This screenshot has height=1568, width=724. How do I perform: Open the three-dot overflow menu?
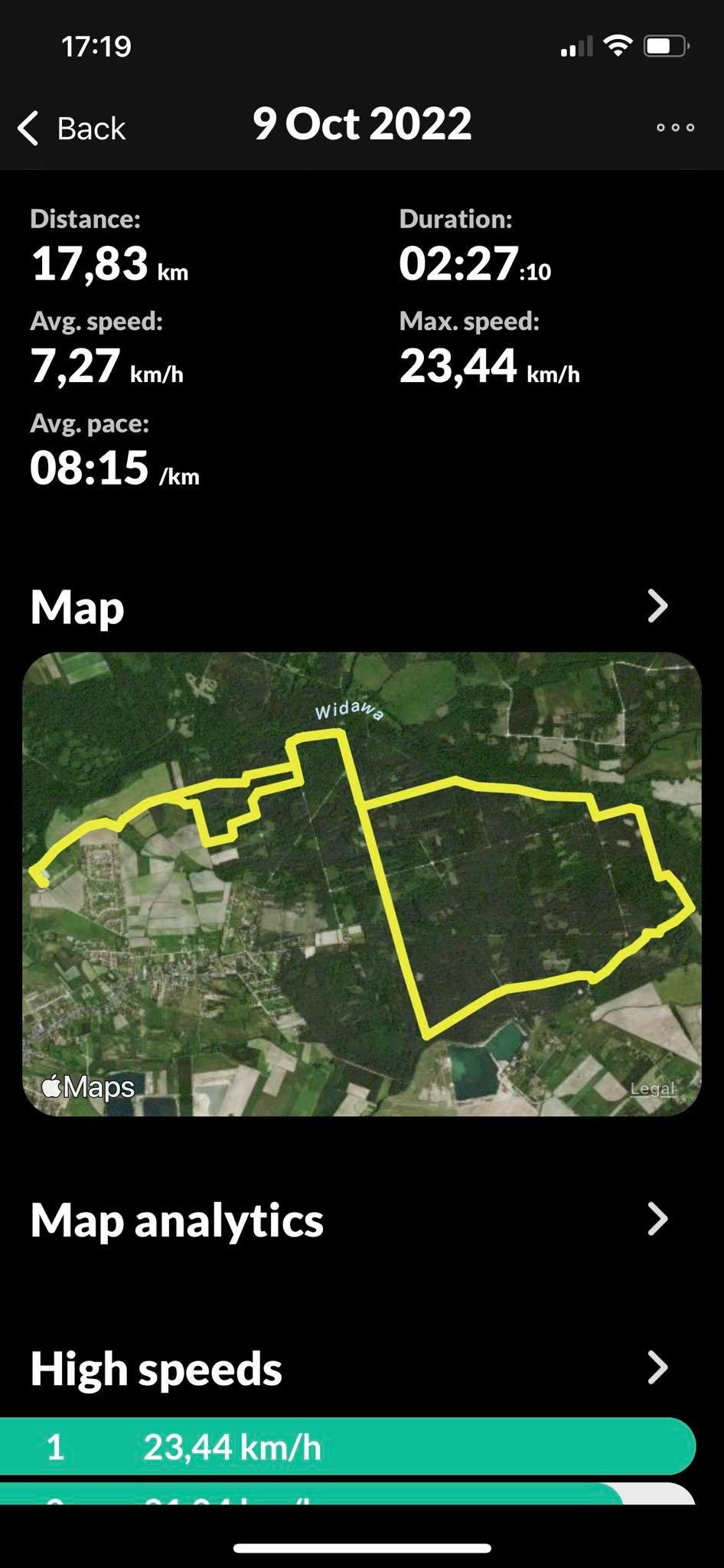[x=675, y=128]
